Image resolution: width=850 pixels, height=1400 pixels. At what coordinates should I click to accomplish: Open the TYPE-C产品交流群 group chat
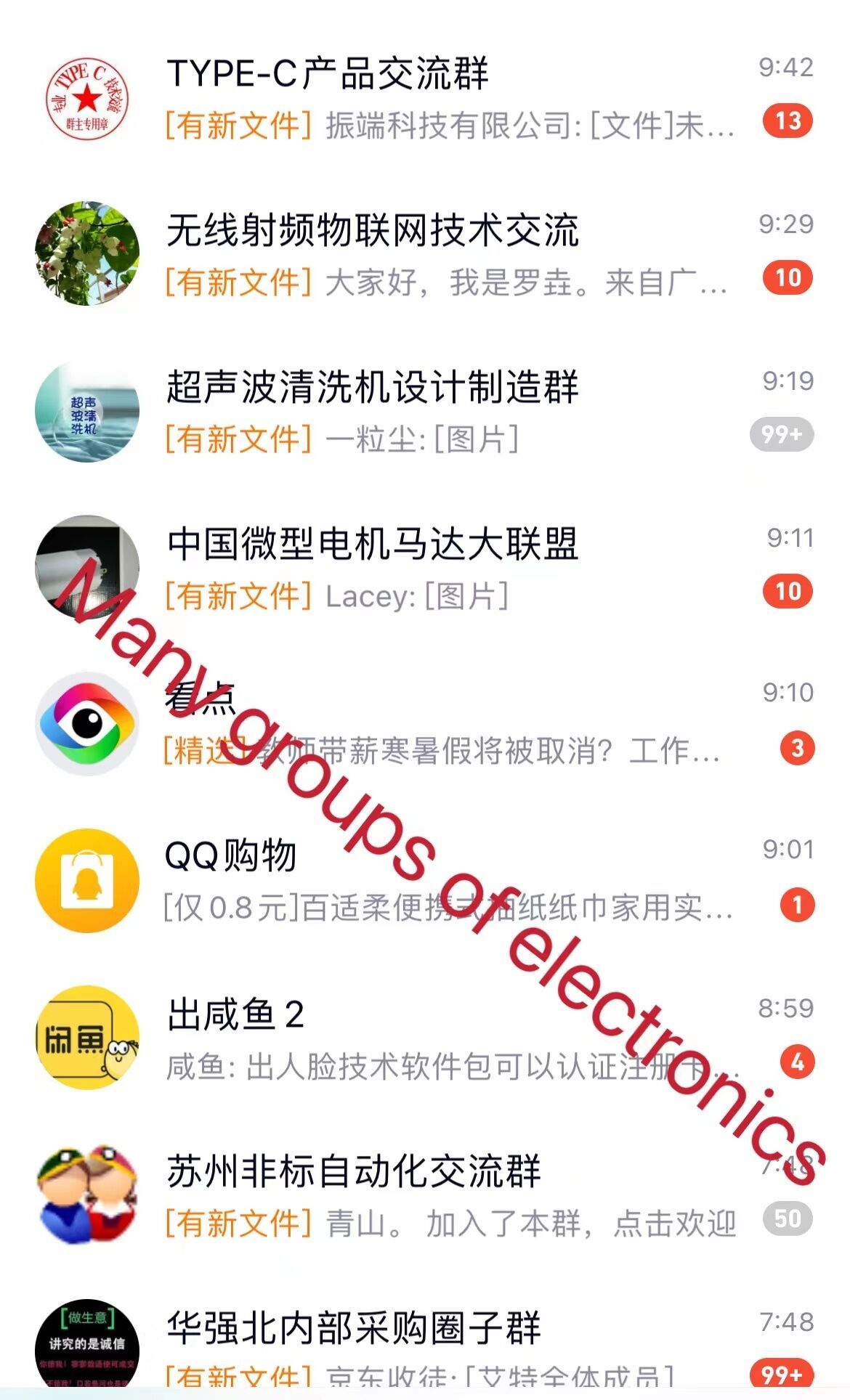[436, 98]
